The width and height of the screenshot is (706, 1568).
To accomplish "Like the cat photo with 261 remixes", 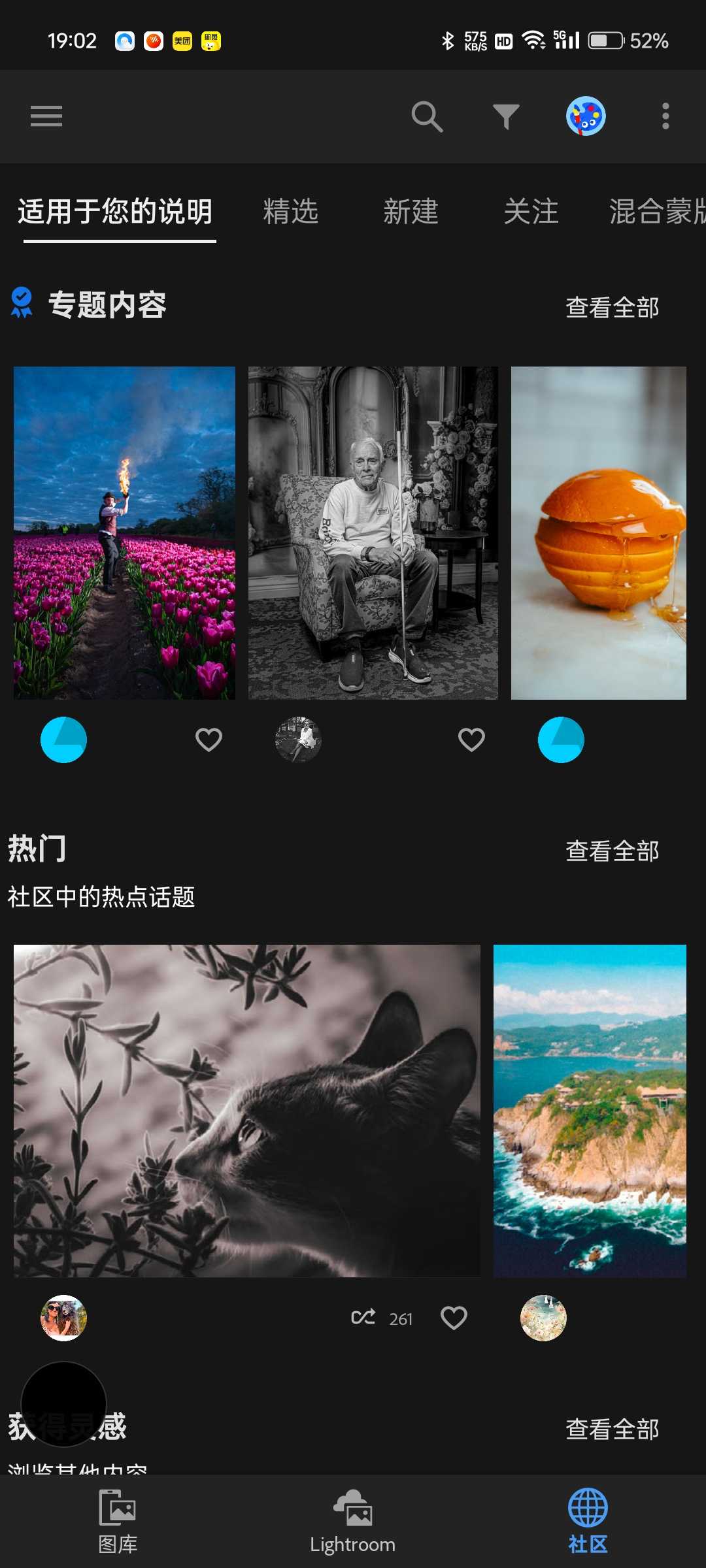I will click(x=454, y=1318).
